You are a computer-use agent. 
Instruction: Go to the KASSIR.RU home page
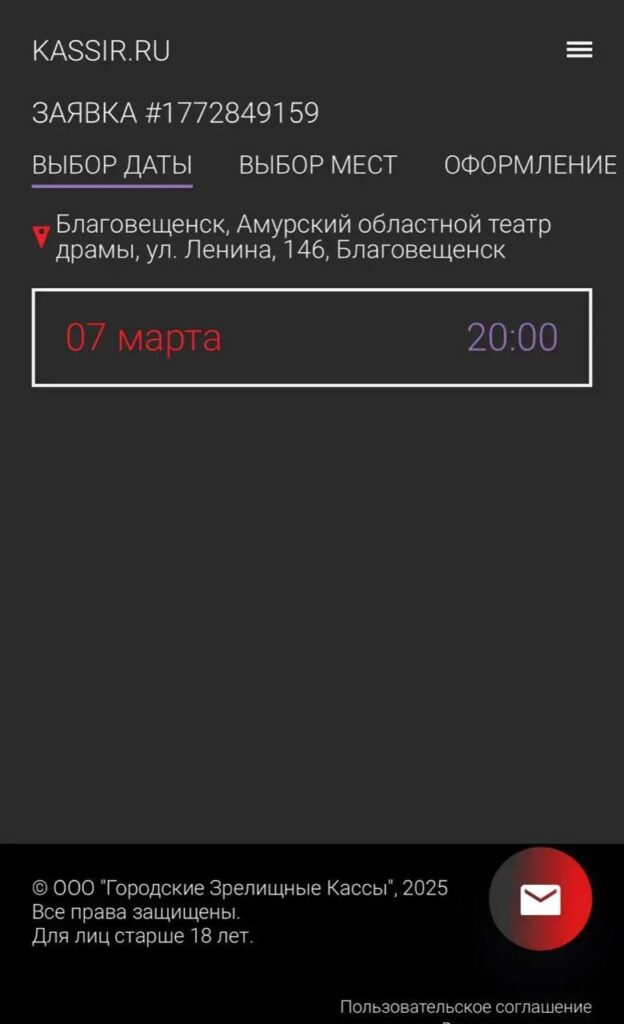click(101, 51)
